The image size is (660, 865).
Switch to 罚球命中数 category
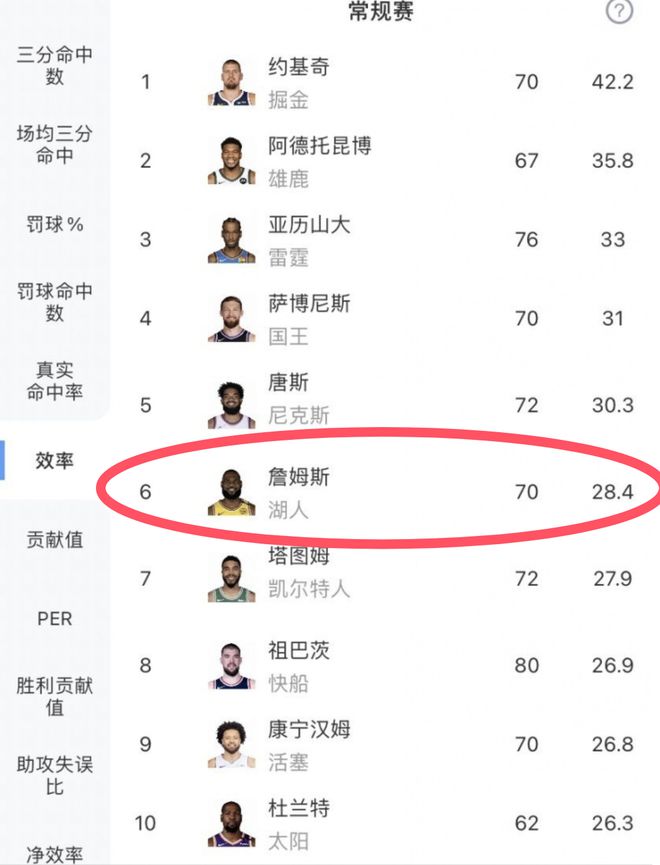pos(54,302)
